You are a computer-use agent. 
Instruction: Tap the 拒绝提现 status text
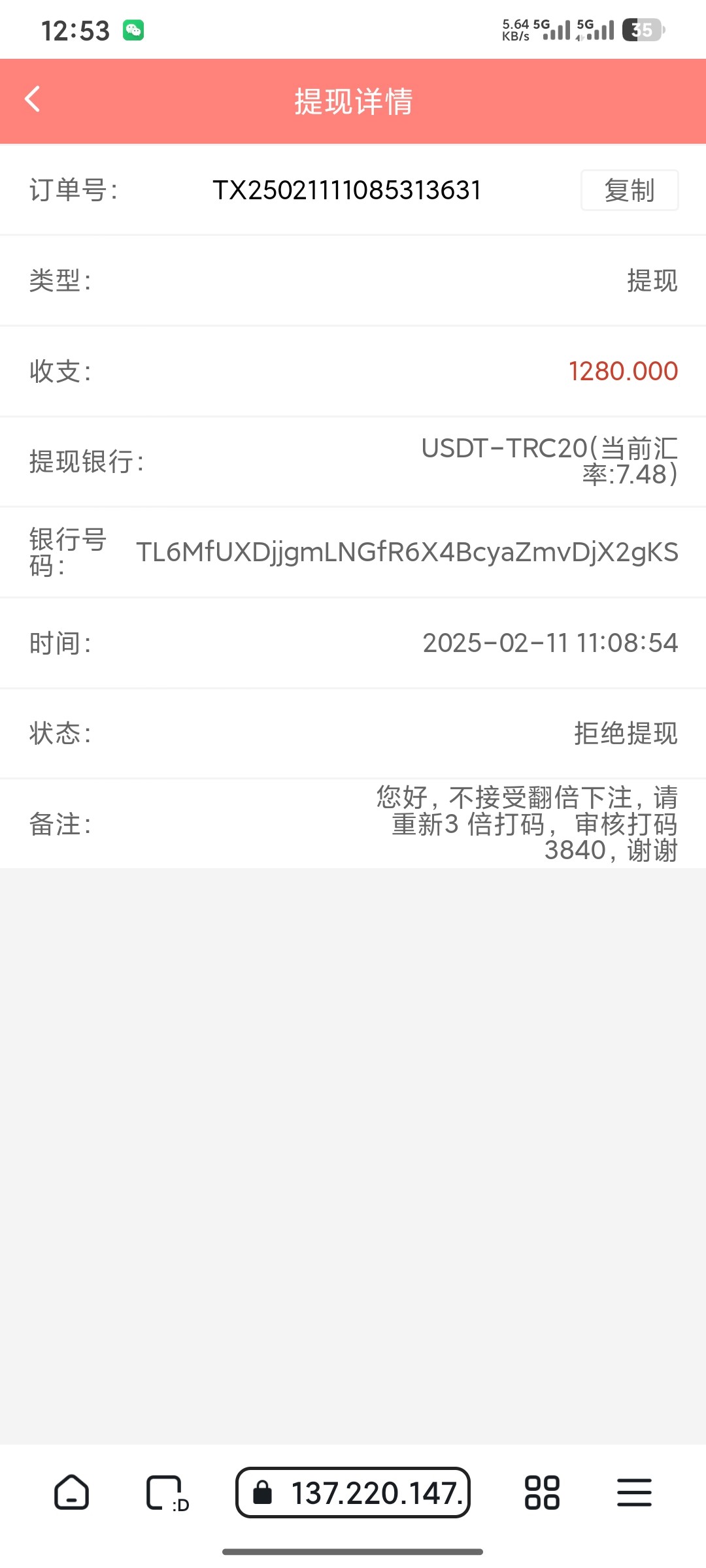(626, 734)
